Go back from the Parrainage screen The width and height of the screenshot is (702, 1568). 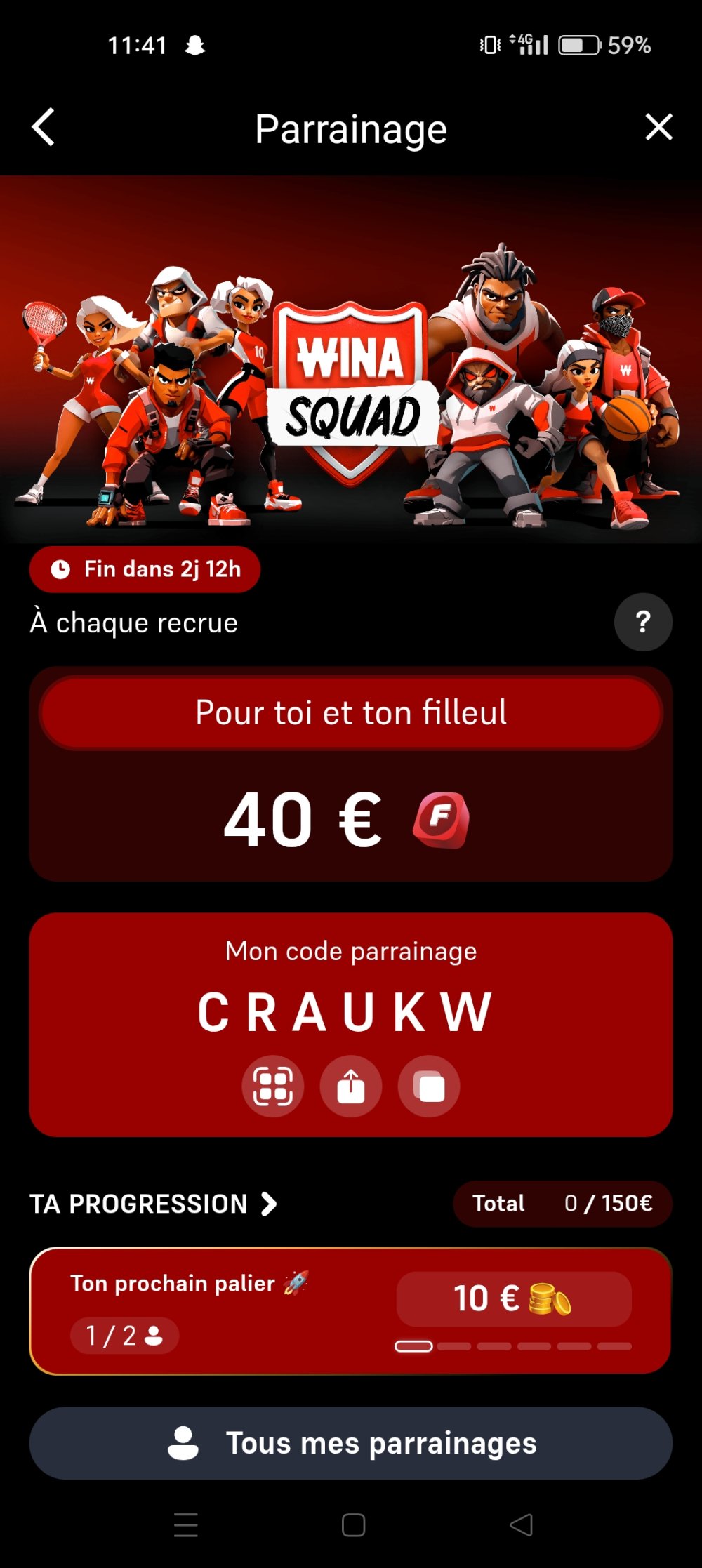point(44,128)
